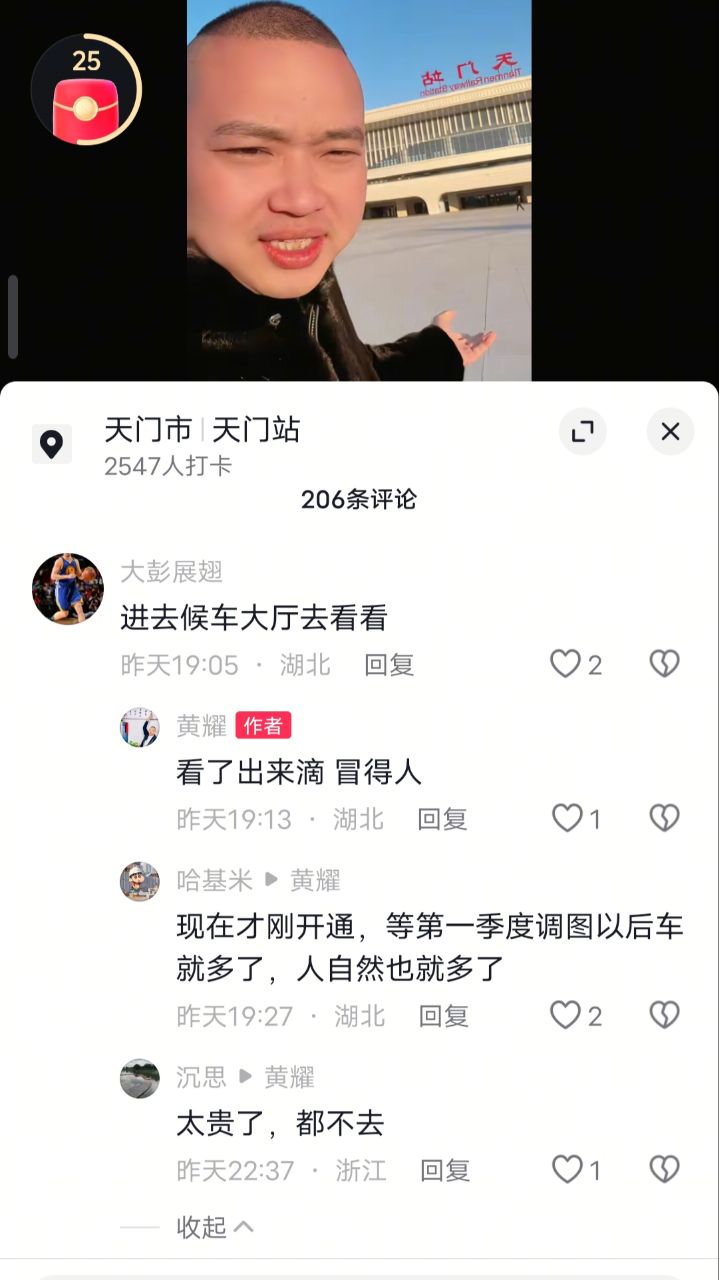Screen dimensions: 719x1280
Task: Dislike 大彭展翅's comment
Action: pyautogui.click(x=665, y=664)
